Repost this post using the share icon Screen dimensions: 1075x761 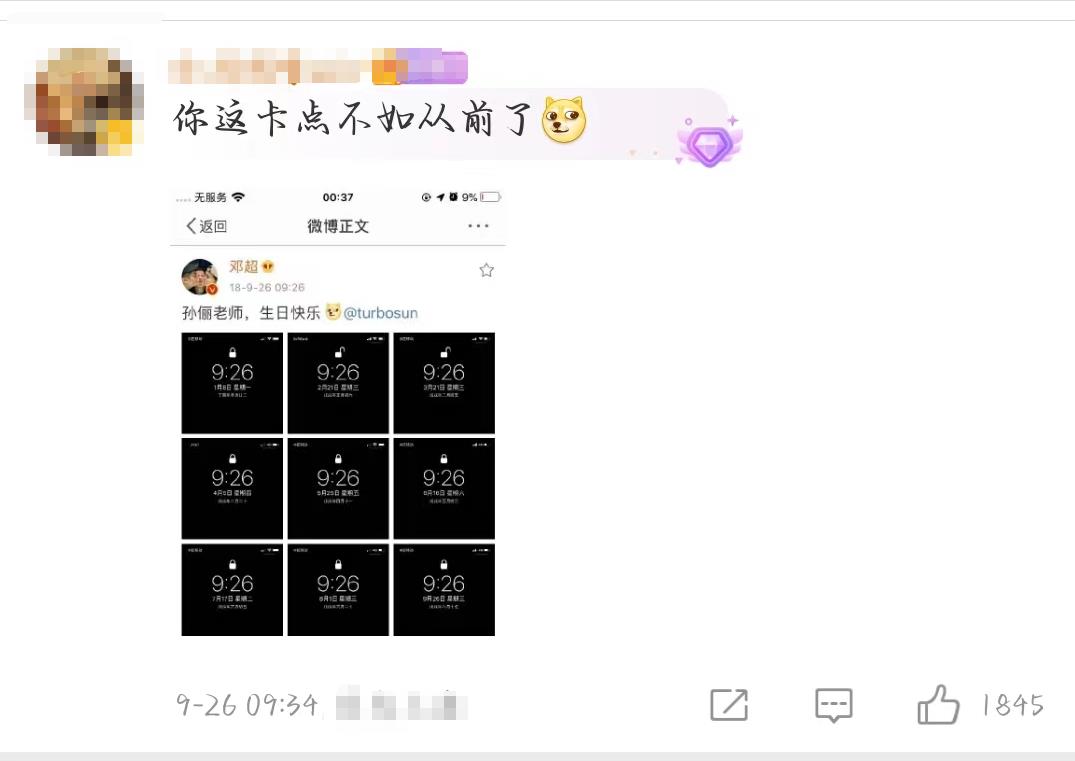point(729,705)
